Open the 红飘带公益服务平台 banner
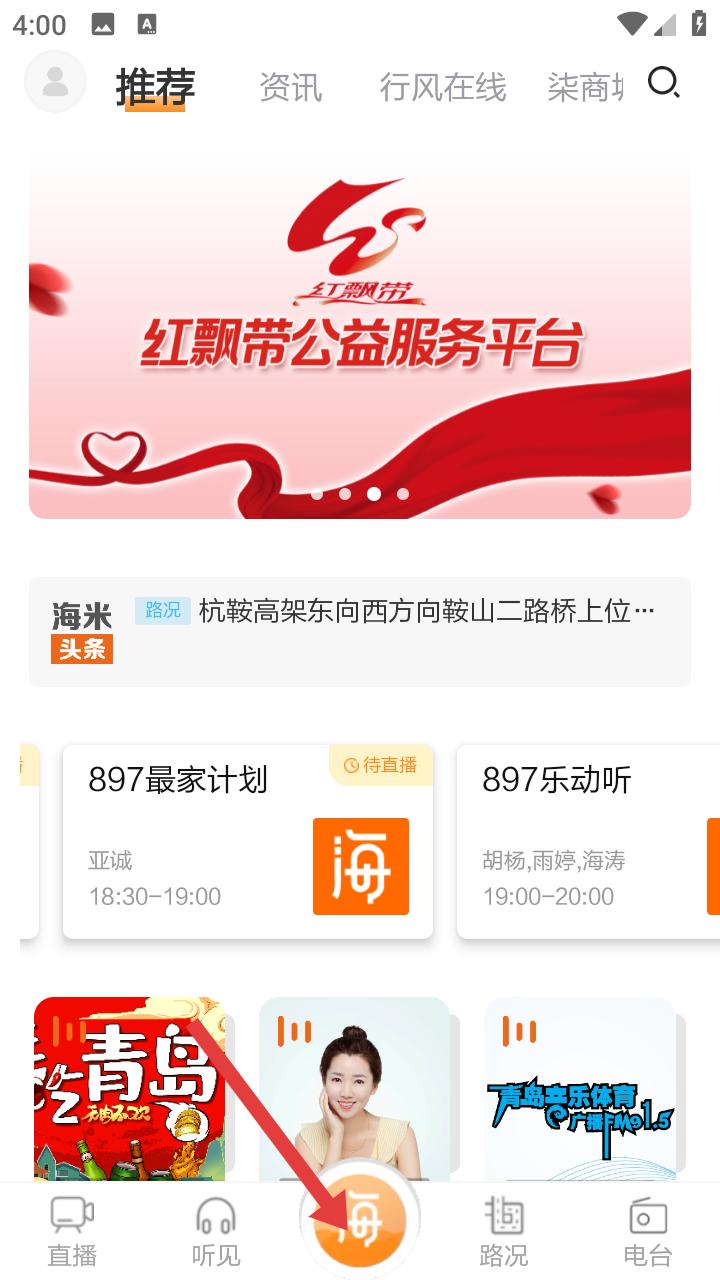 coord(360,330)
